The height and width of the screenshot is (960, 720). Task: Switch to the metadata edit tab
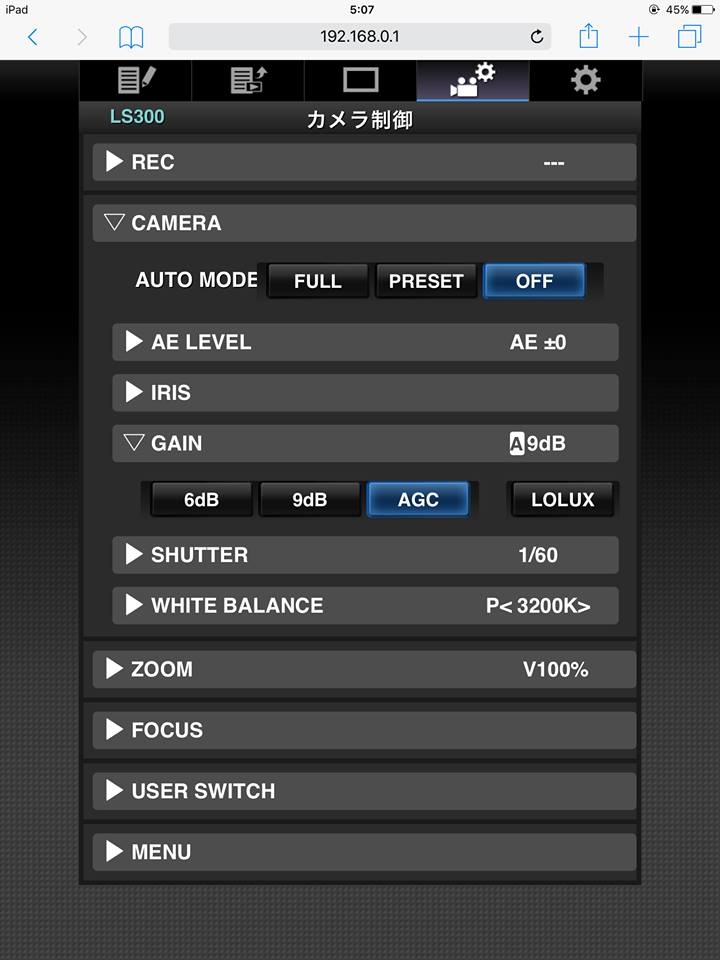coord(136,80)
